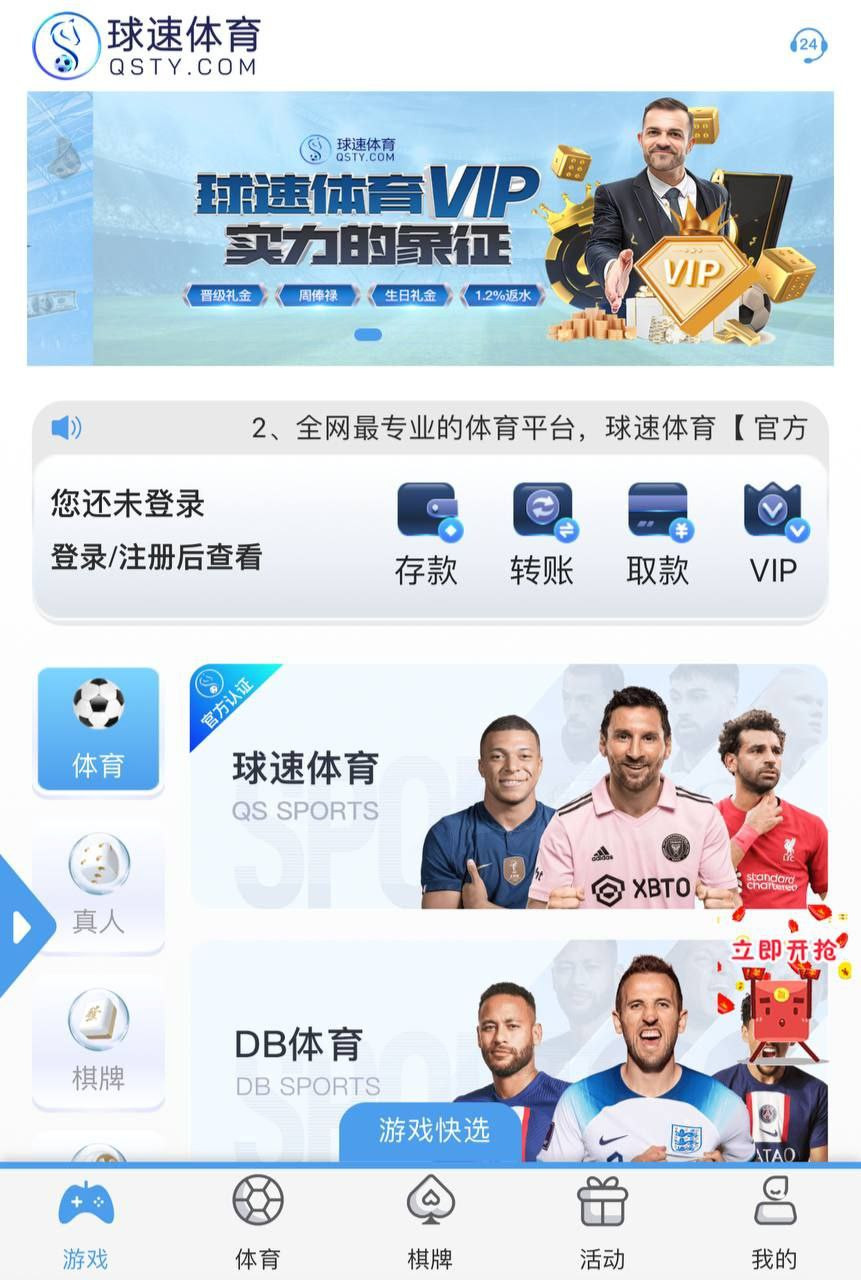This screenshot has height=1280, width=861.
Task: Open the 球速体育 VIP promotional banner
Action: pos(430,228)
